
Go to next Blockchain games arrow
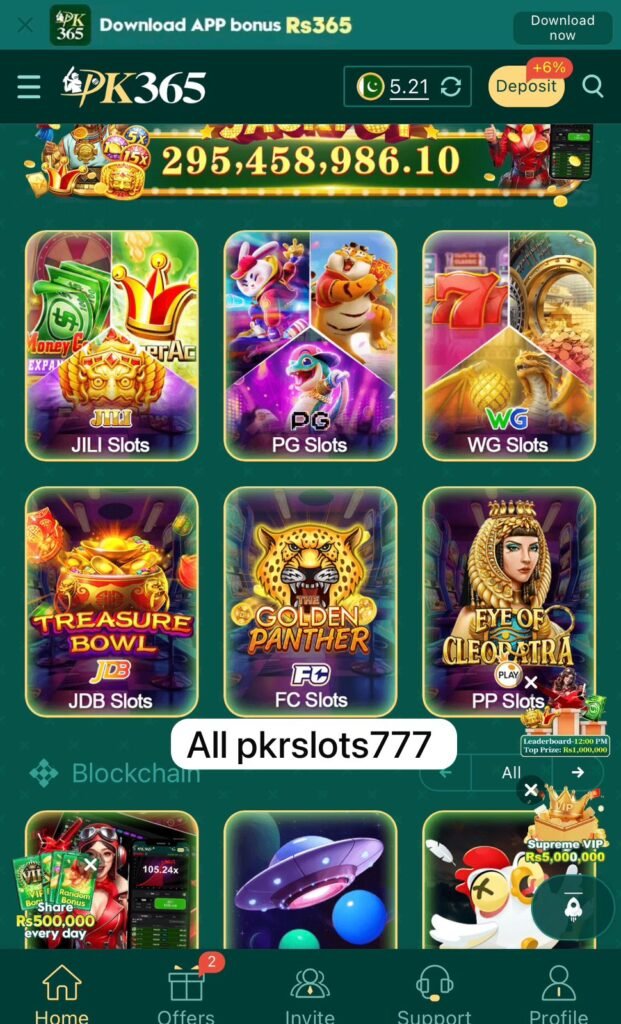tap(578, 772)
